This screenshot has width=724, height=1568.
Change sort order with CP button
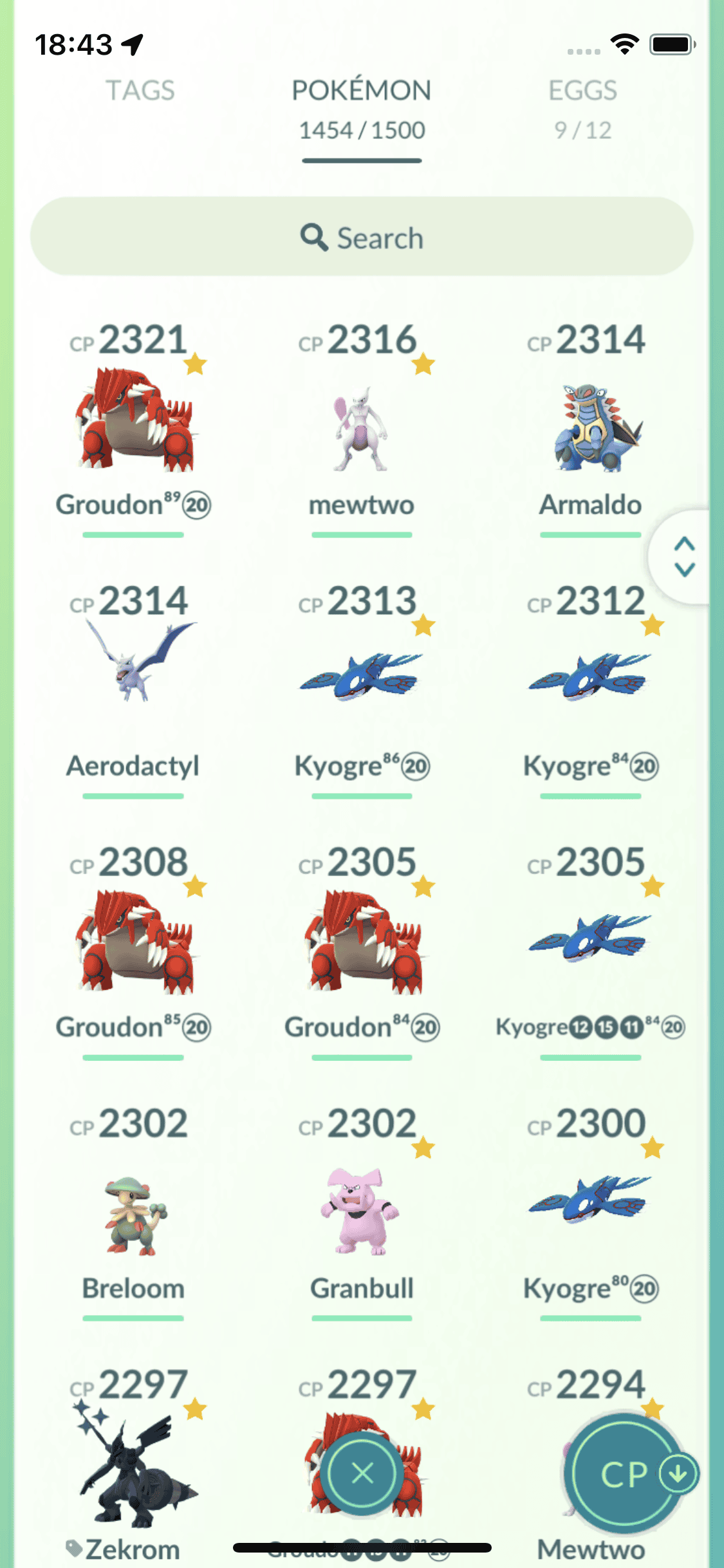pyautogui.click(x=624, y=1474)
